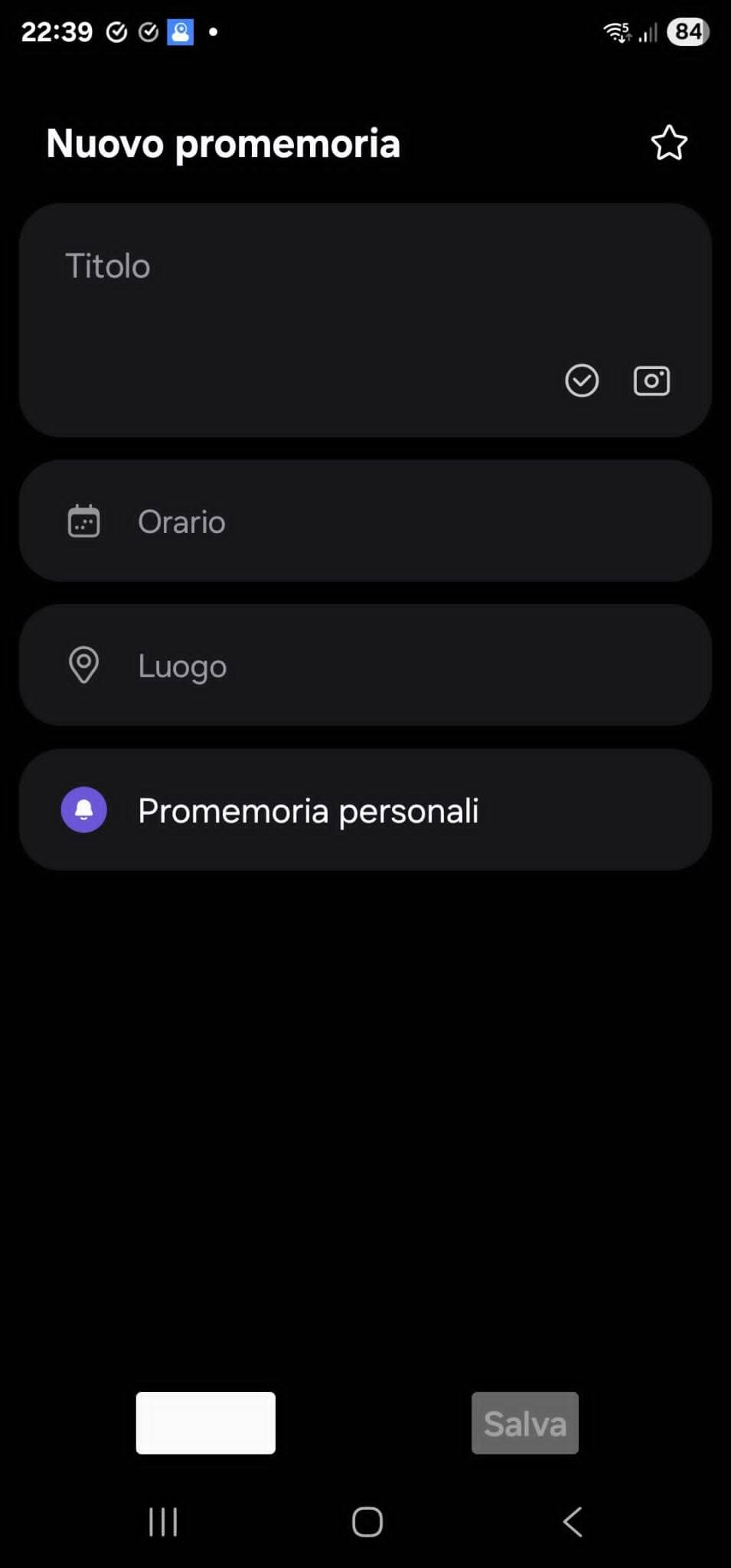The width and height of the screenshot is (731, 1568).
Task: Tap the Nuovo promemoria header title
Action: pos(223,142)
